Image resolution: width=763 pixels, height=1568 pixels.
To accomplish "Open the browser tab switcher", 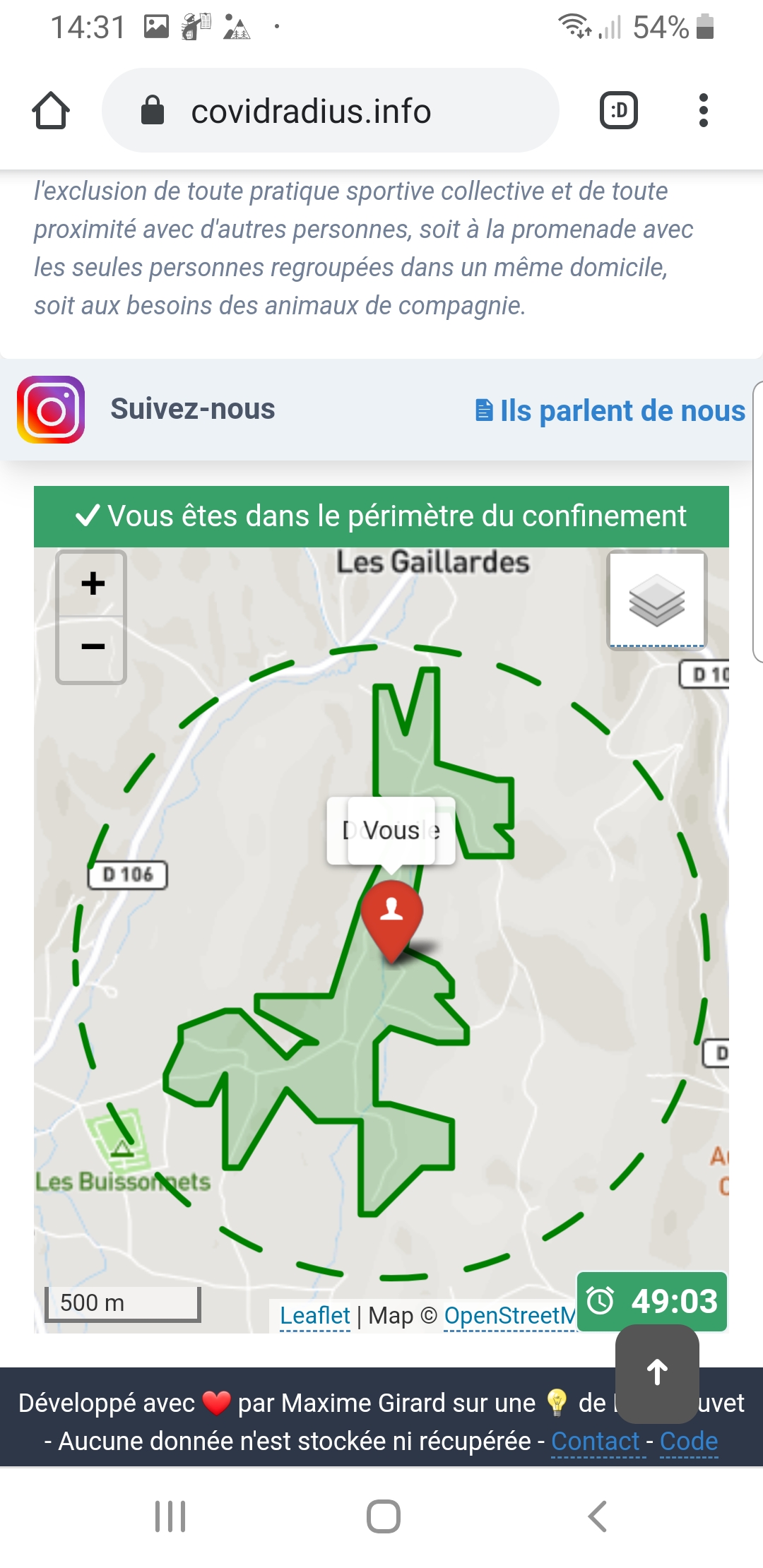I will (x=618, y=111).
